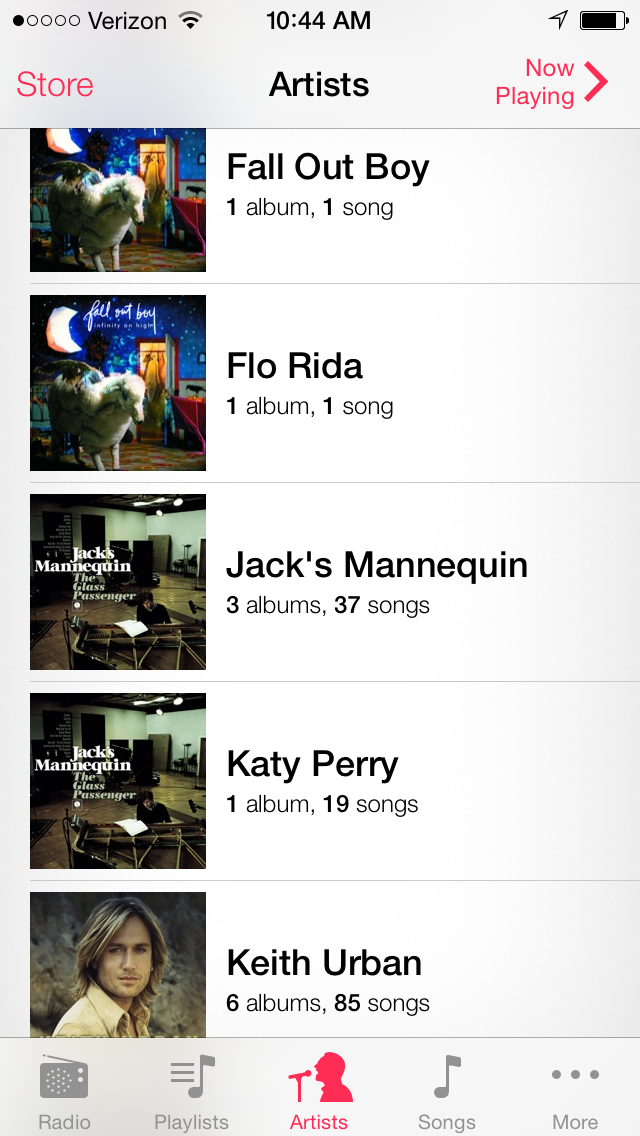Open the More tab
This screenshot has height=1136, width=640.
[x=575, y=1090]
